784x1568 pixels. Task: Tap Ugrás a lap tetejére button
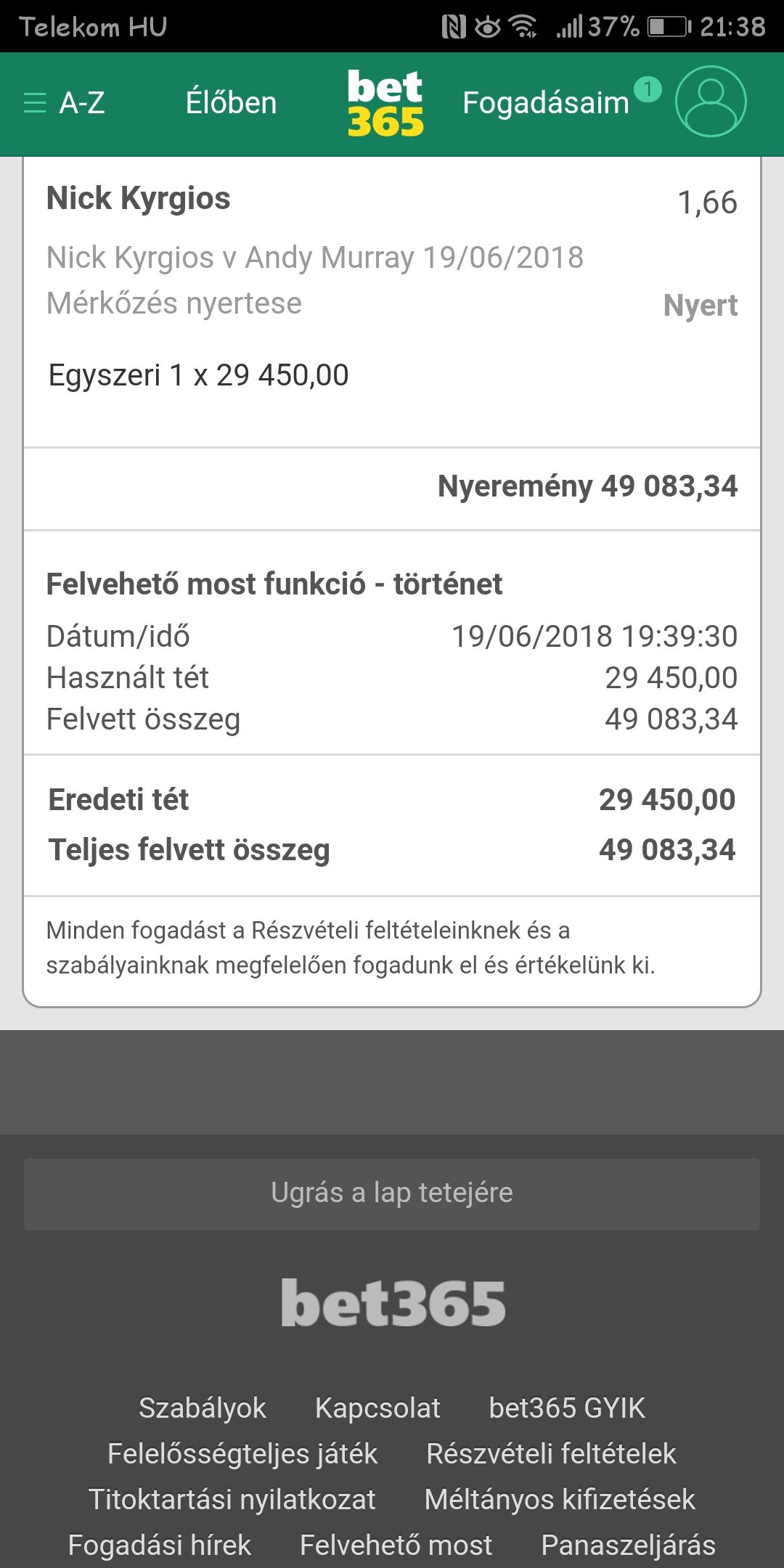(x=392, y=1193)
